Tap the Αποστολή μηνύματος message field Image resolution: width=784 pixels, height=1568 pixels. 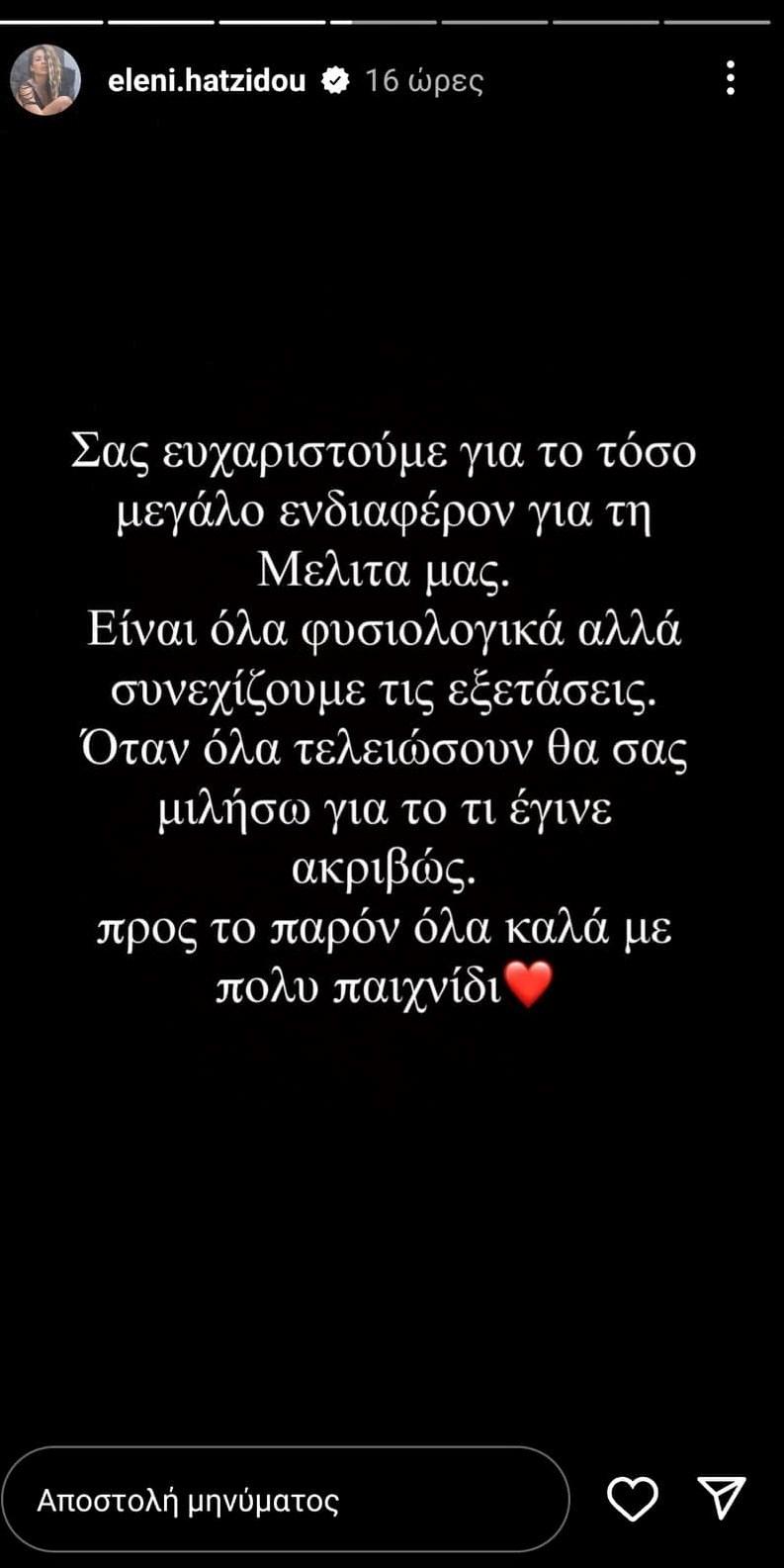click(x=286, y=1500)
